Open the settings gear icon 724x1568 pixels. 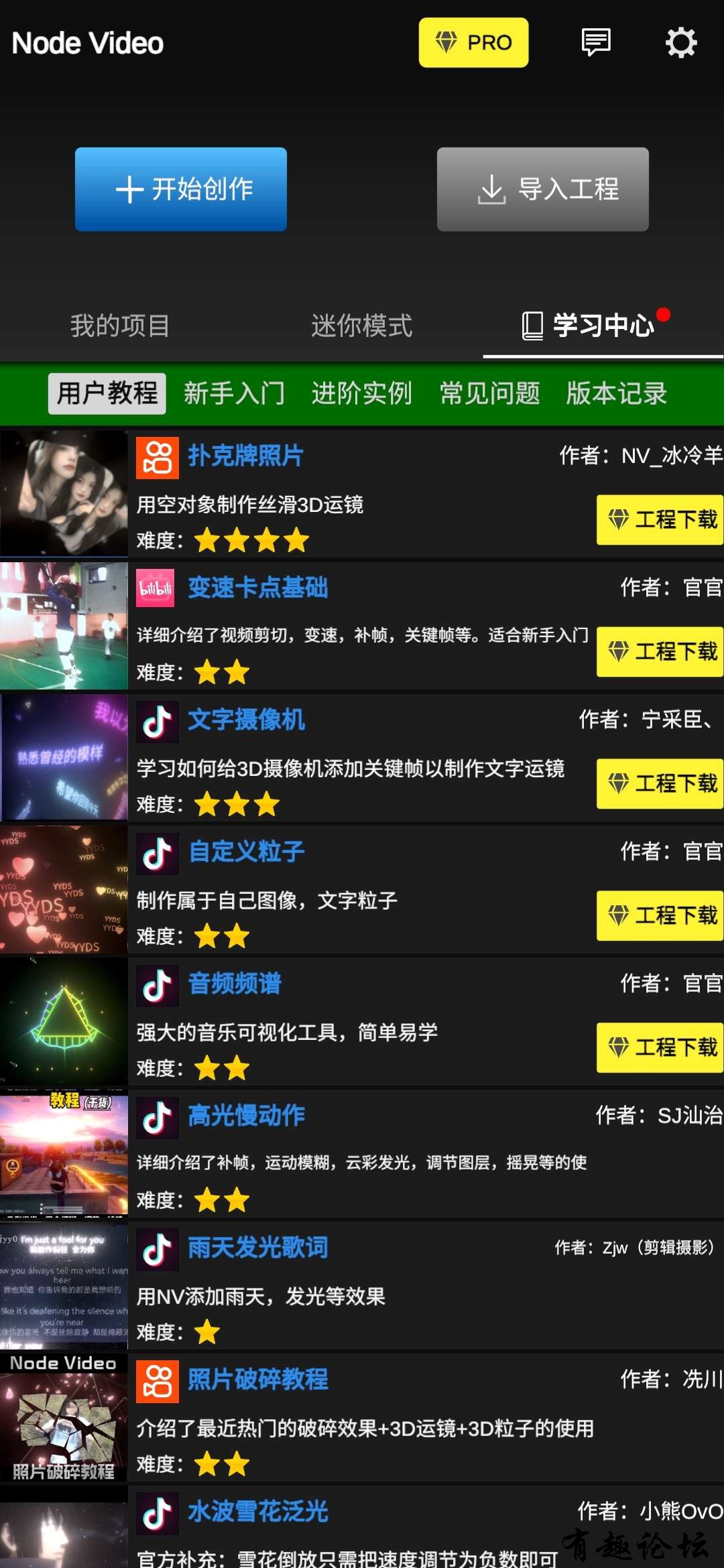[x=680, y=43]
